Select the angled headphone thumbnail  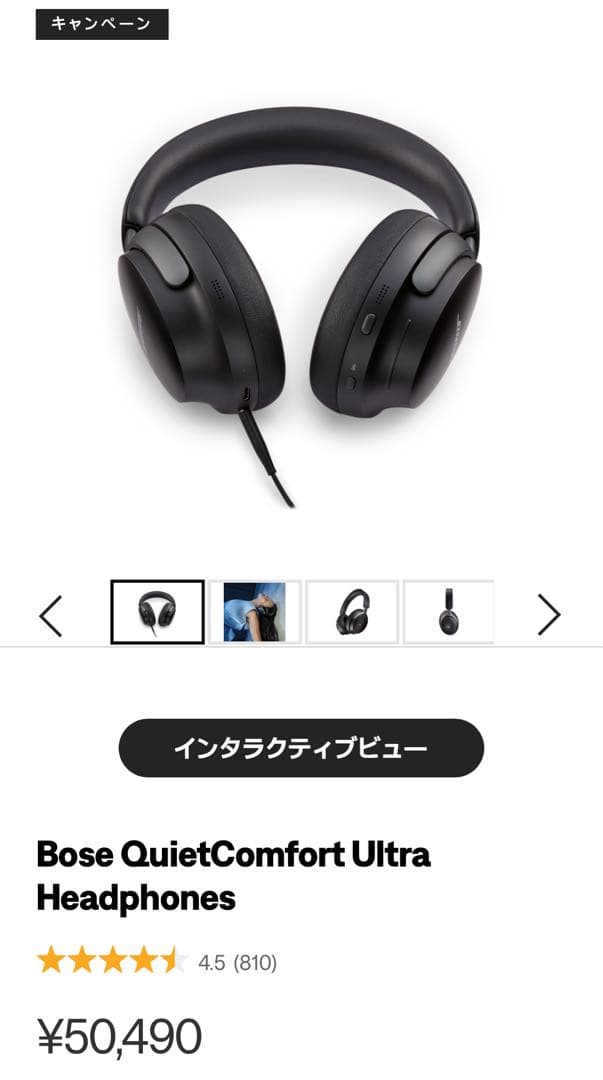[352, 612]
